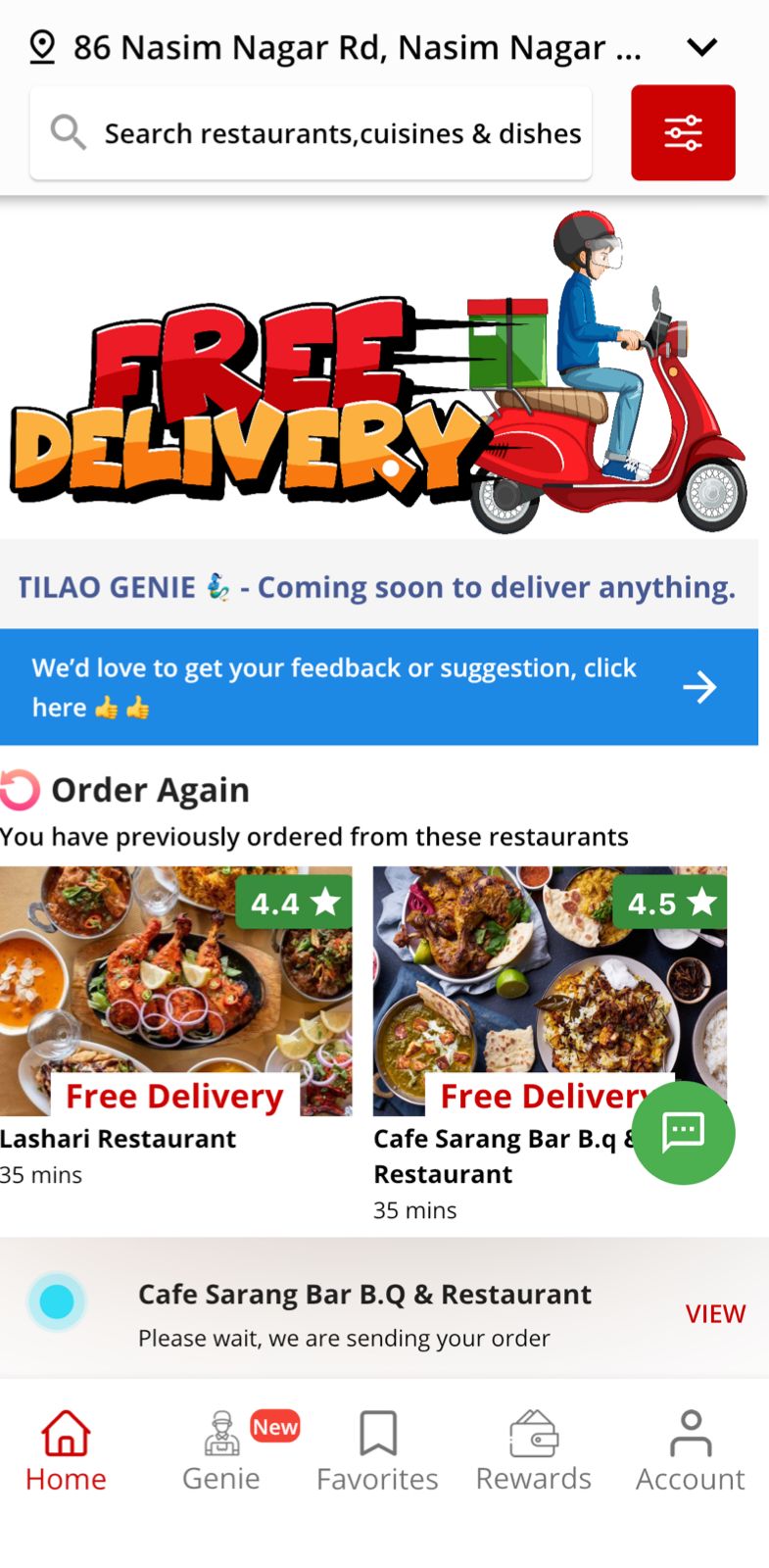Go to the Favorites tab
This screenshot has width=769, height=1568.
tap(377, 1450)
